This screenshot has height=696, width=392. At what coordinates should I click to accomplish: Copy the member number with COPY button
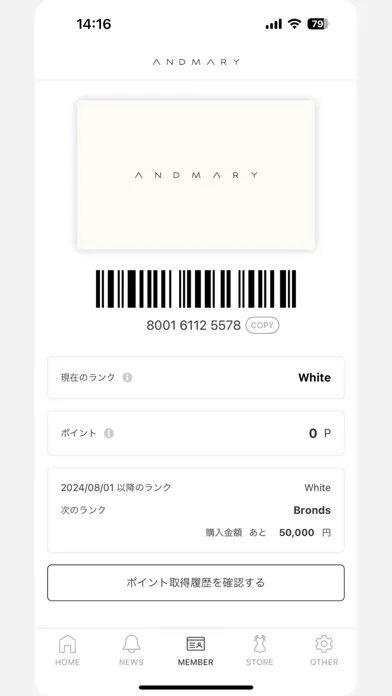point(262,325)
